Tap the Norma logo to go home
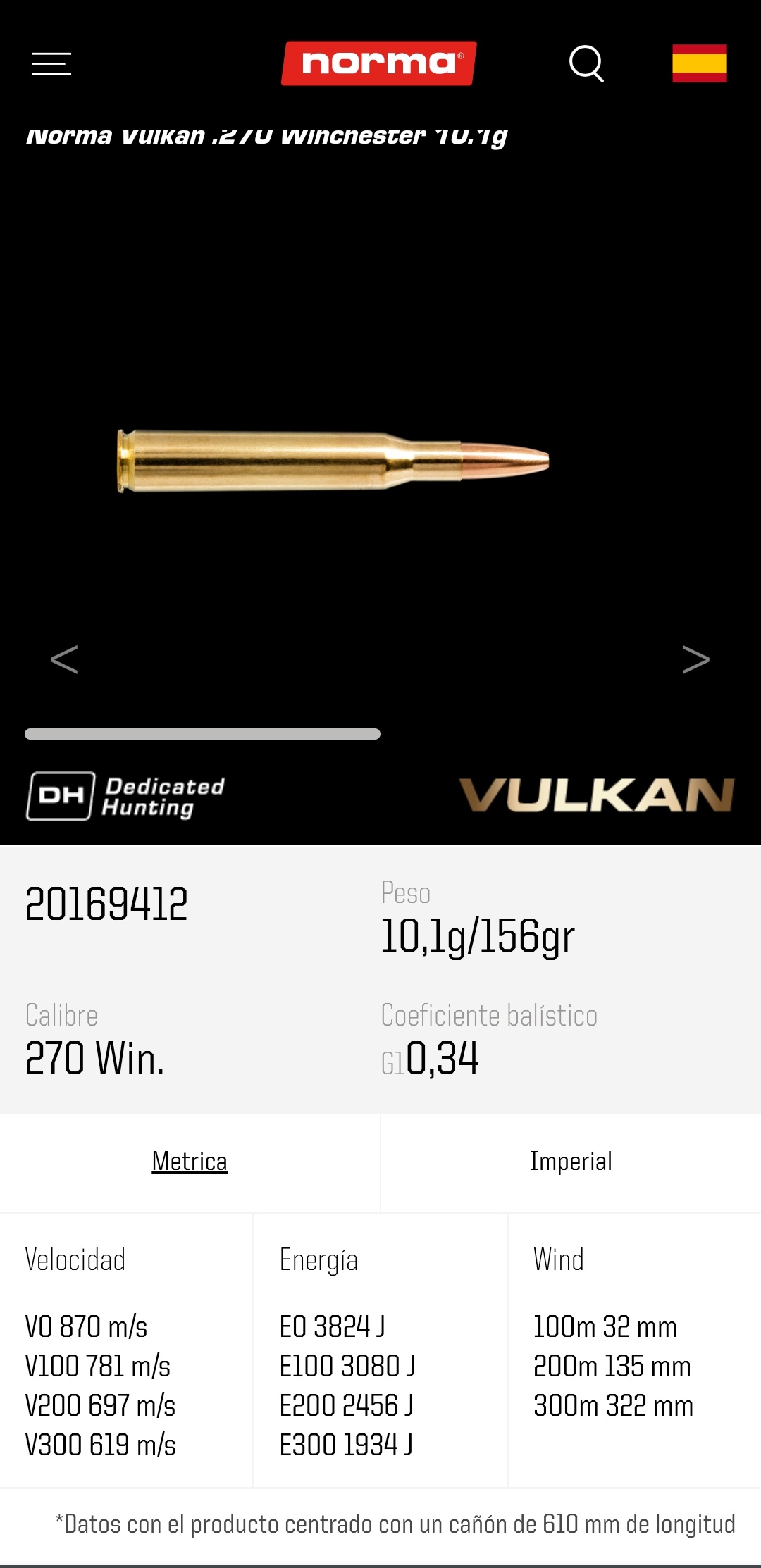Image resolution: width=761 pixels, height=1568 pixels. coord(379,63)
